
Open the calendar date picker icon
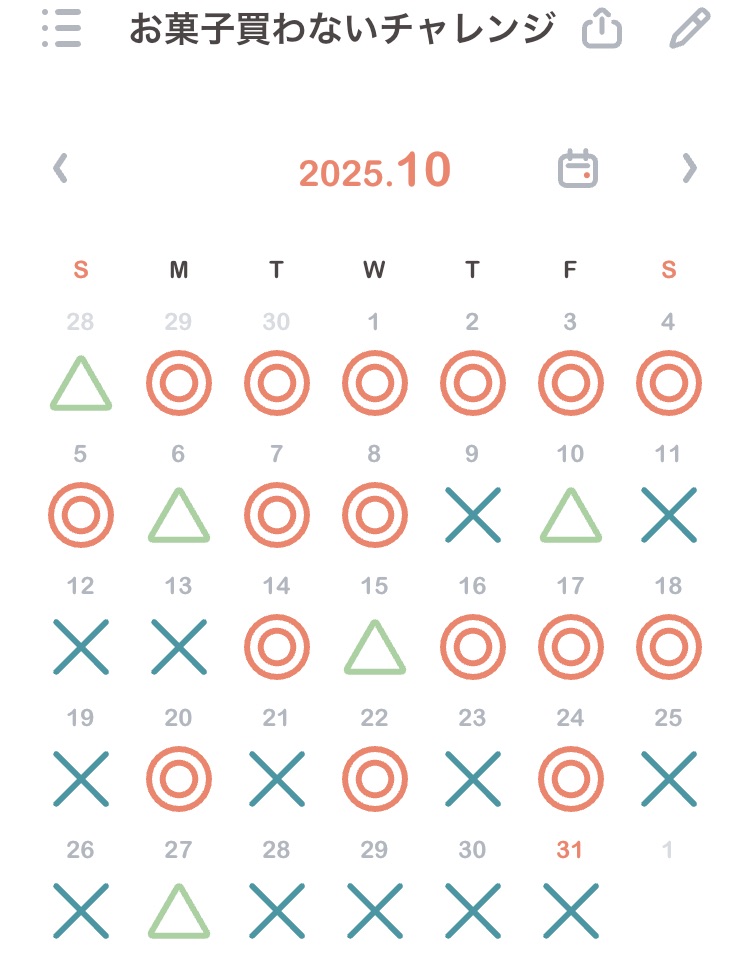(x=578, y=168)
